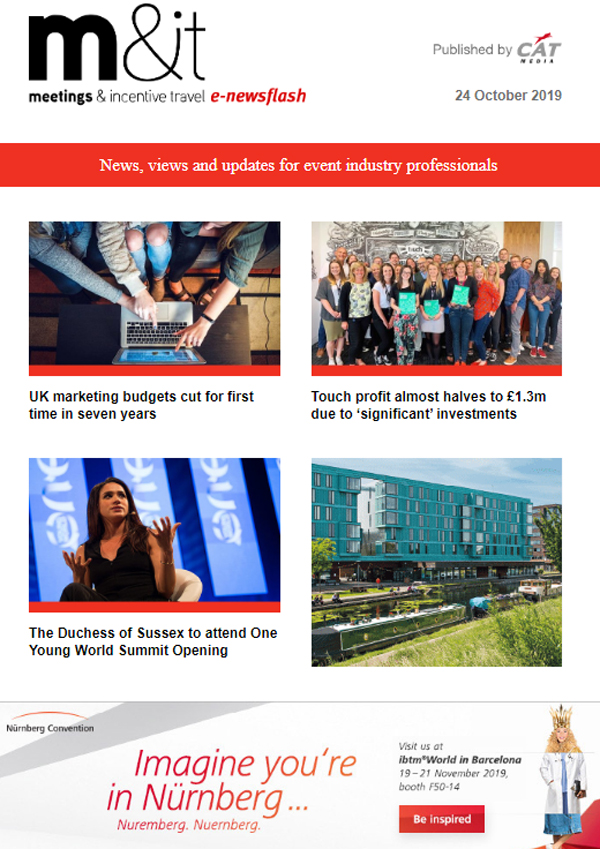This screenshot has width=600, height=849.
Task: Open the canal-side building photo story
Action: pos(436,561)
